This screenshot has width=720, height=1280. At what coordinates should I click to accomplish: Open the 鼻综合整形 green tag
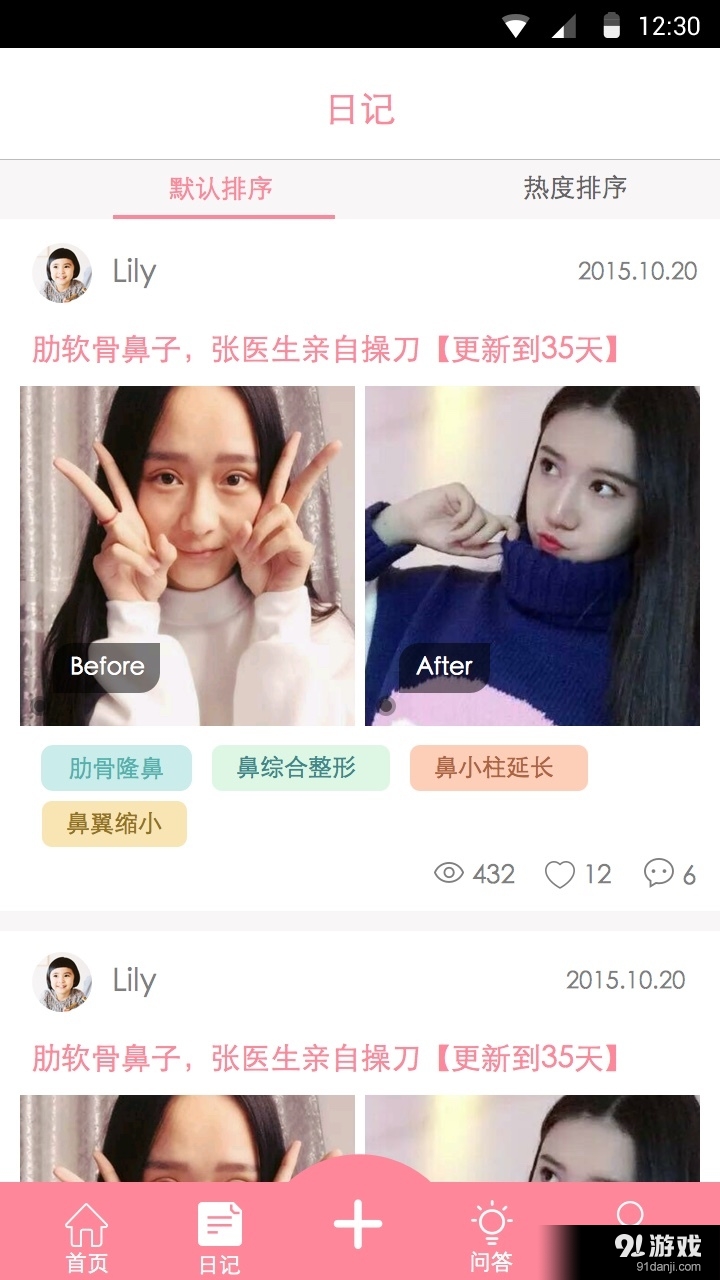click(x=300, y=767)
